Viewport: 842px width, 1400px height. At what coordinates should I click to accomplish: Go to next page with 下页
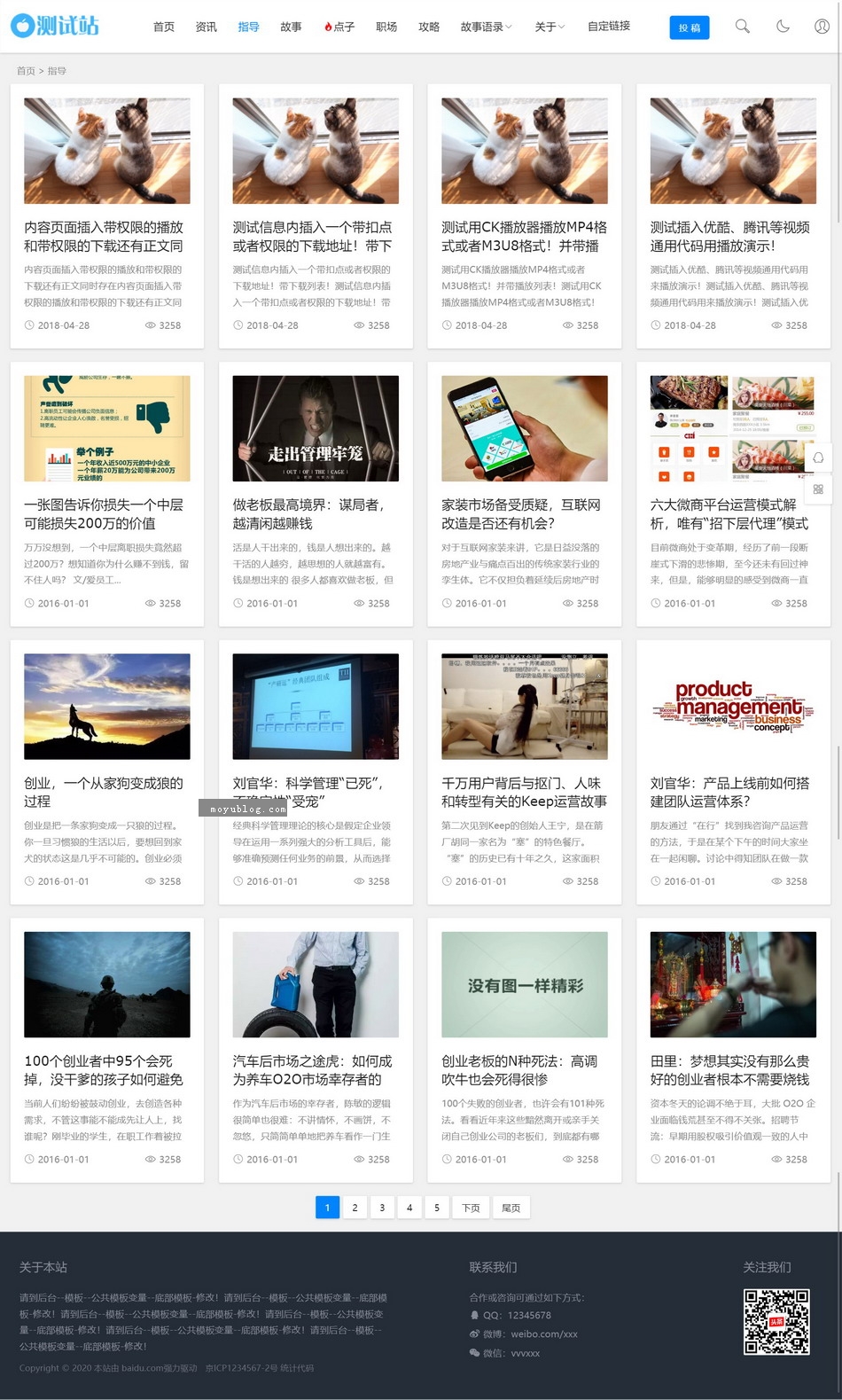point(471,1208)
